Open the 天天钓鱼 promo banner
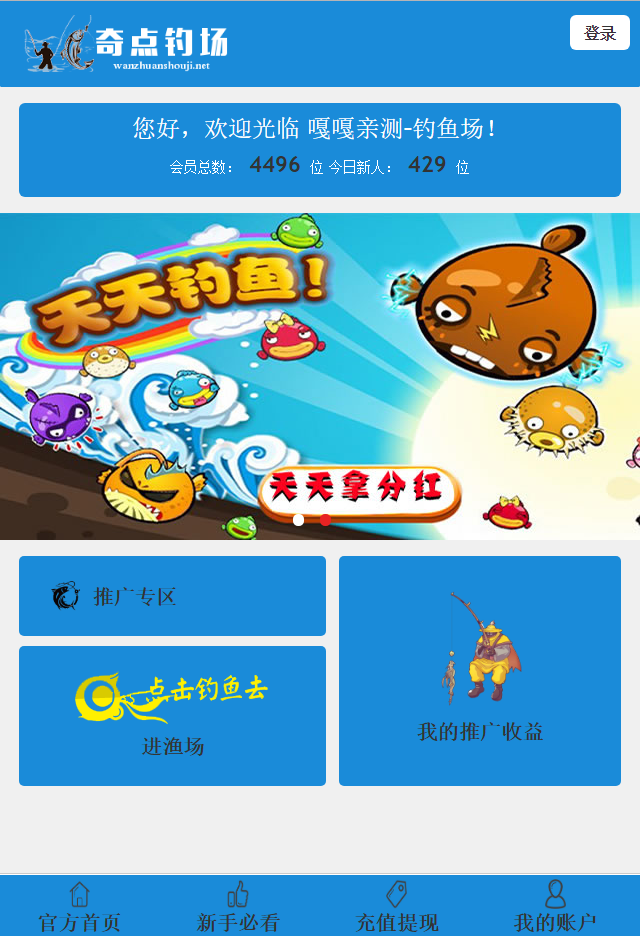 click(x=320, y=375)
